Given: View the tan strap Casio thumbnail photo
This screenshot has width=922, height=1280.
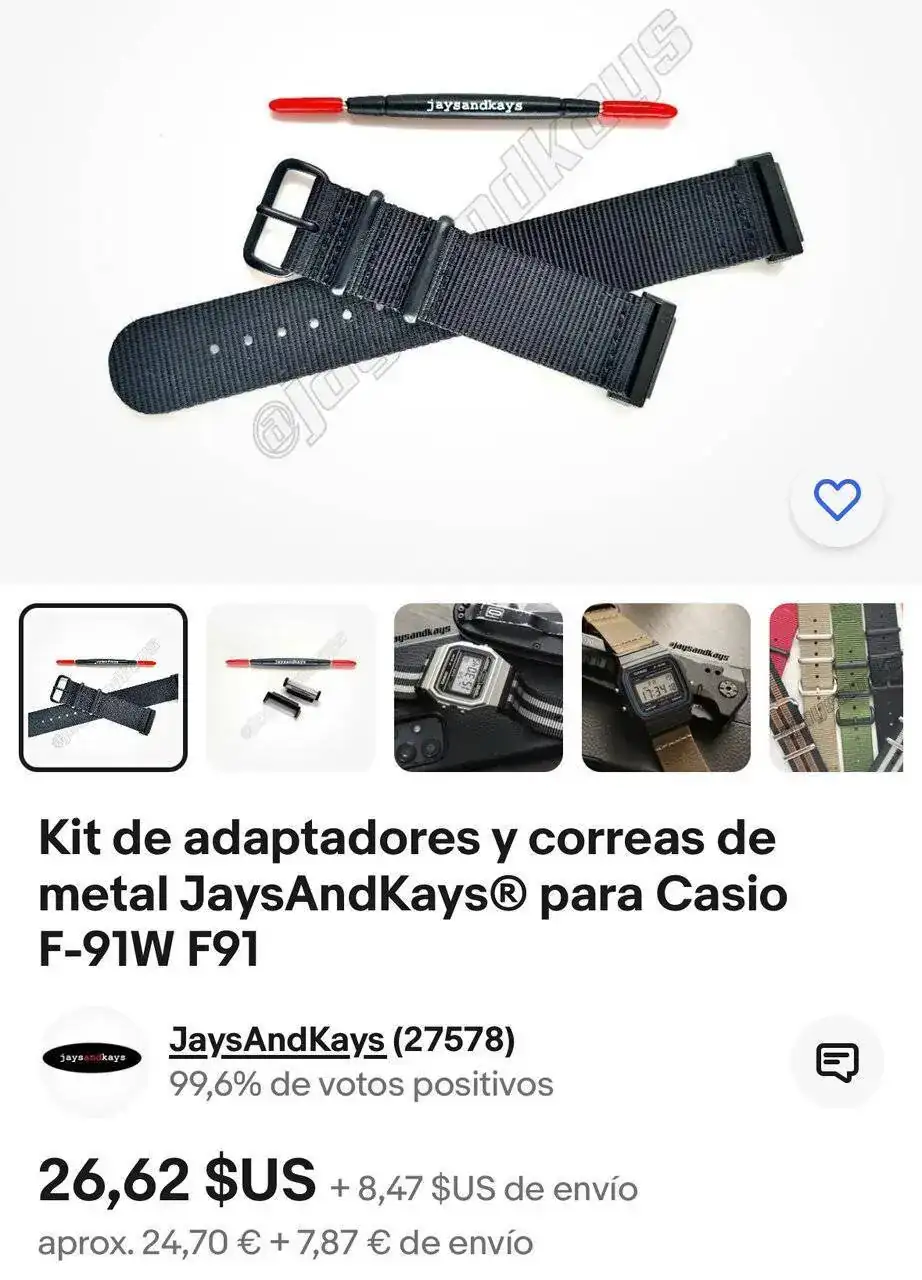Looking at the screenshot, I should point(666,687).
